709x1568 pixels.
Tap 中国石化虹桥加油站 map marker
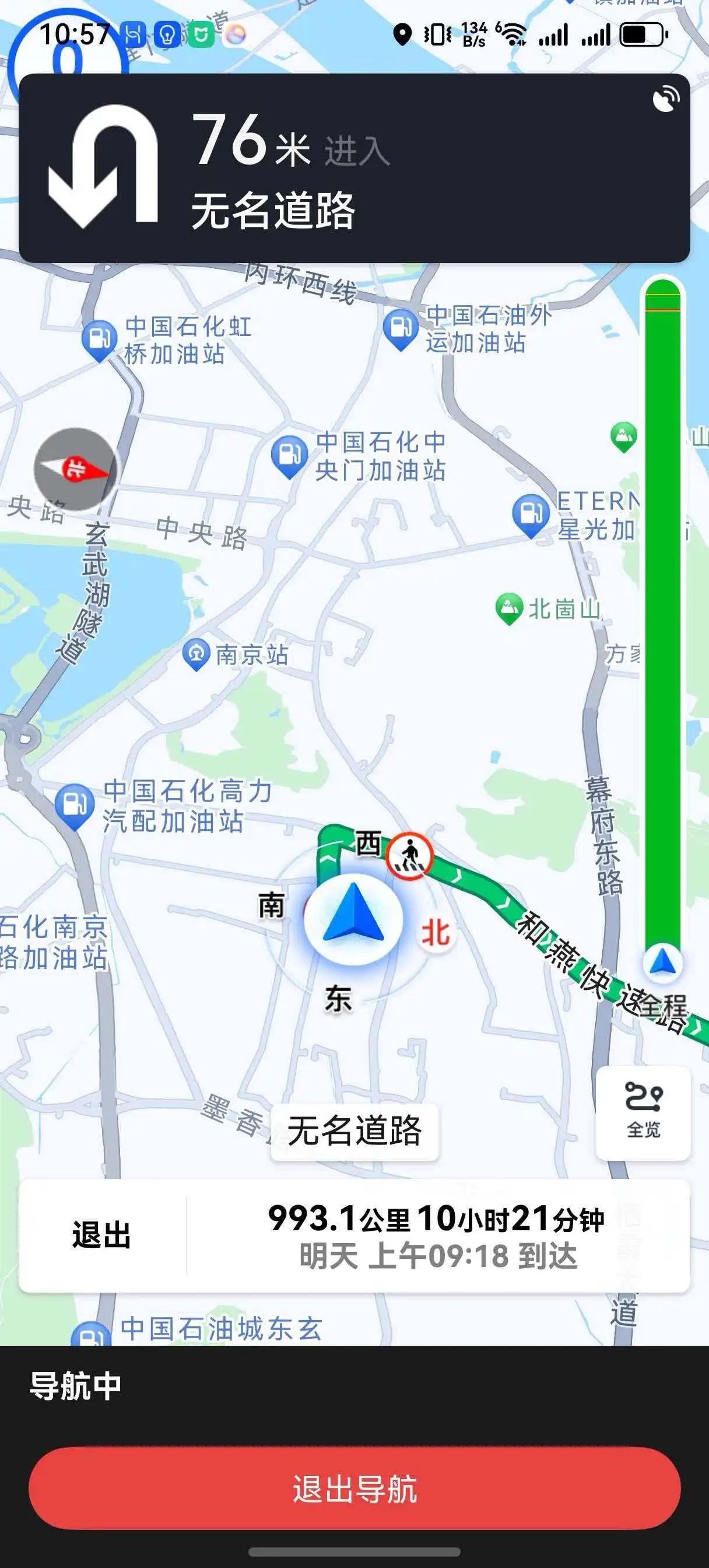coord(100,338)
